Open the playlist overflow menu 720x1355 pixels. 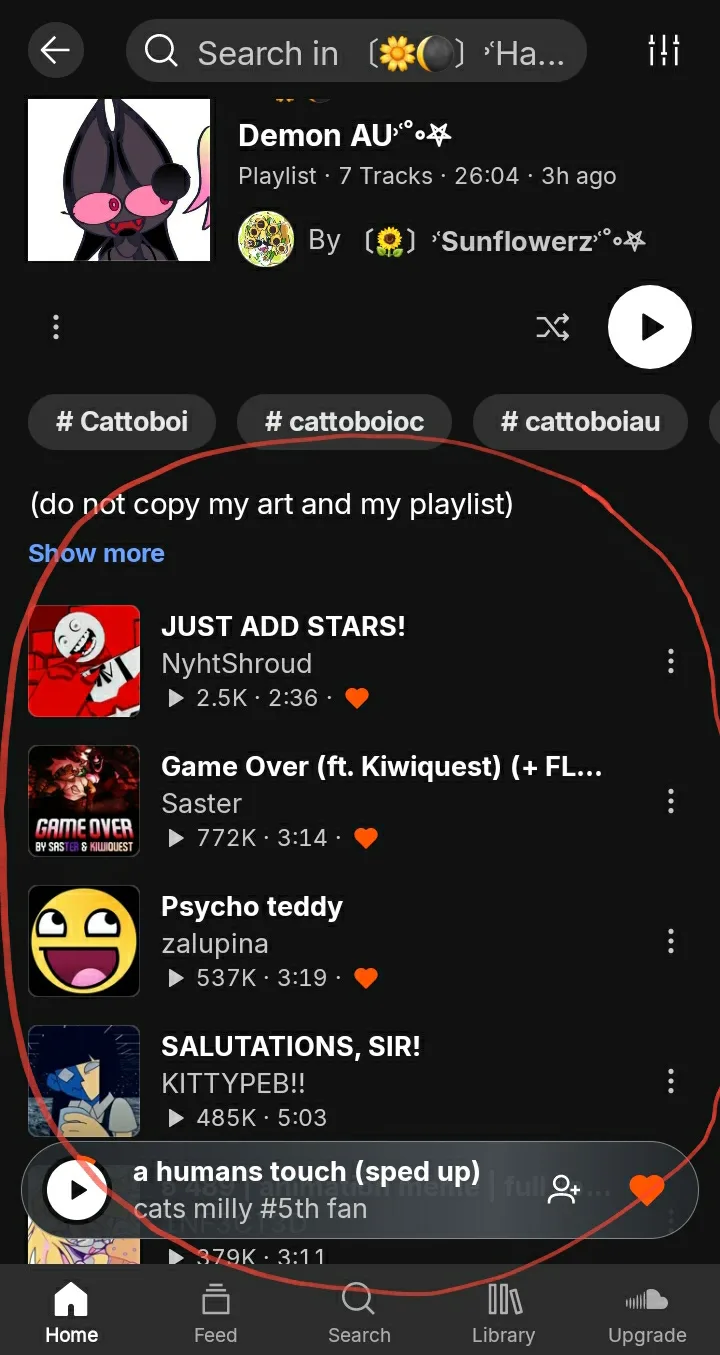click(56, 327)
